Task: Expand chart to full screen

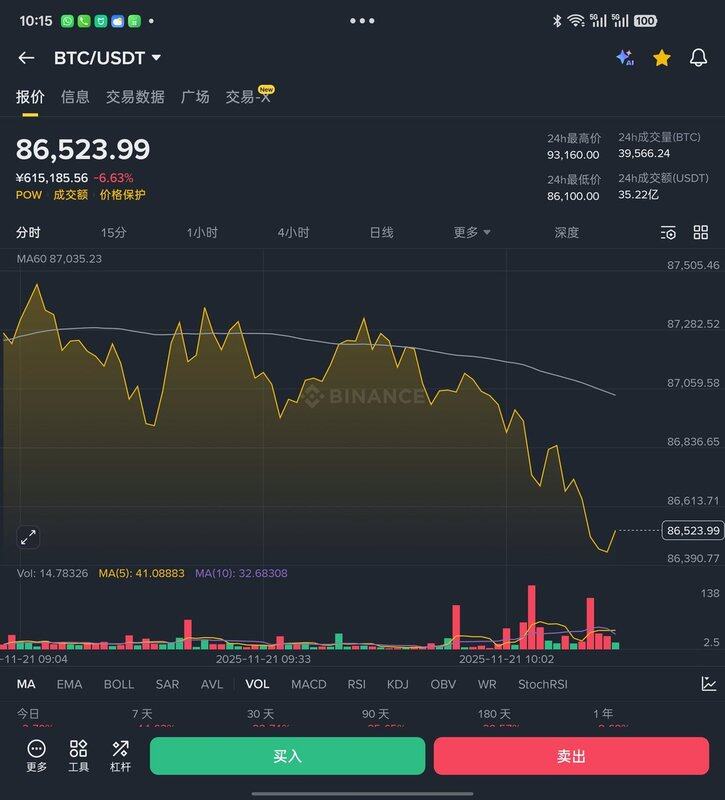Action: (28, 537)
